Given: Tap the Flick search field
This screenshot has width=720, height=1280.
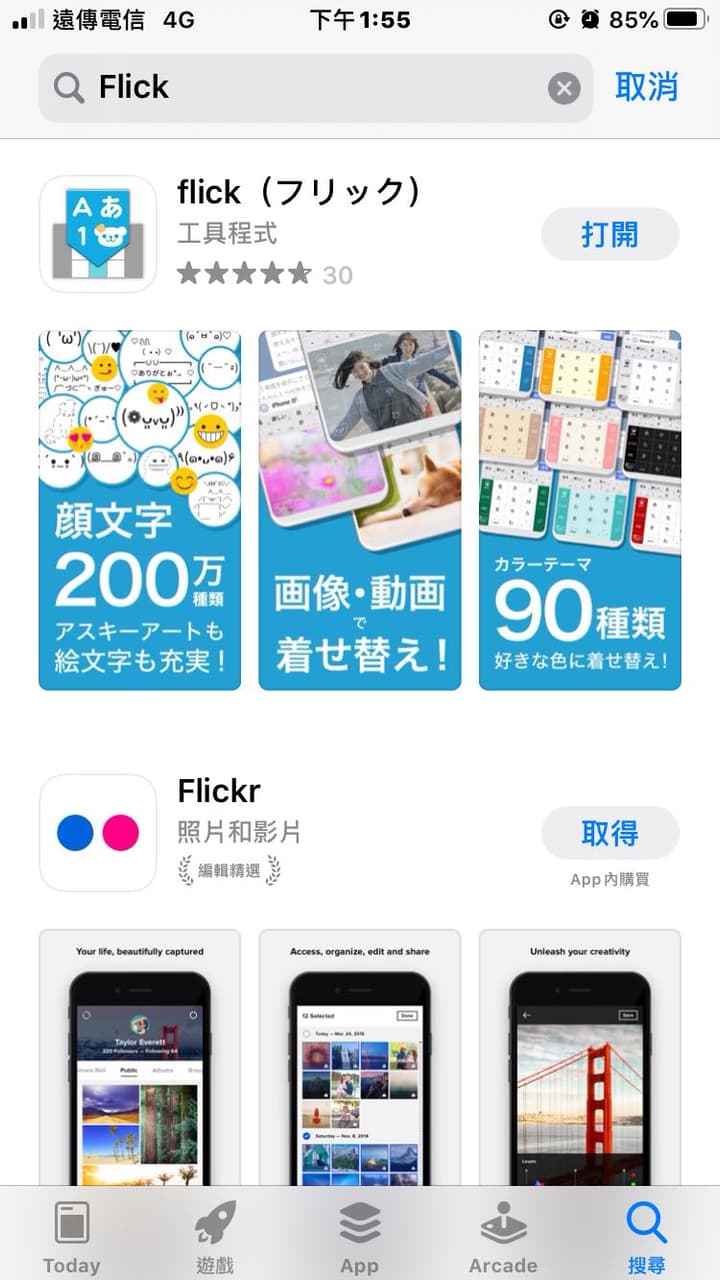Looking at the screenshot, I should [x=316, y=88].
